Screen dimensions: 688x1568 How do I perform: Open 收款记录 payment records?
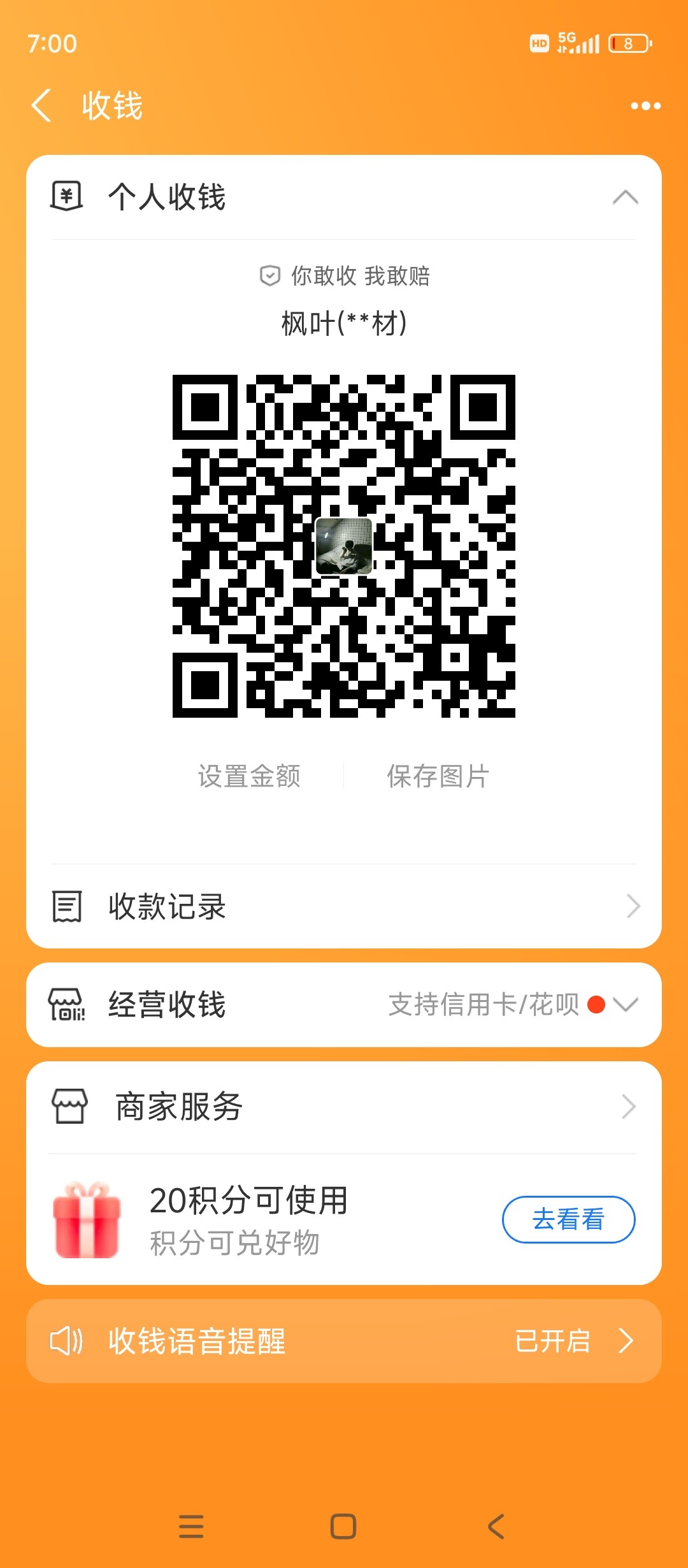344,906
